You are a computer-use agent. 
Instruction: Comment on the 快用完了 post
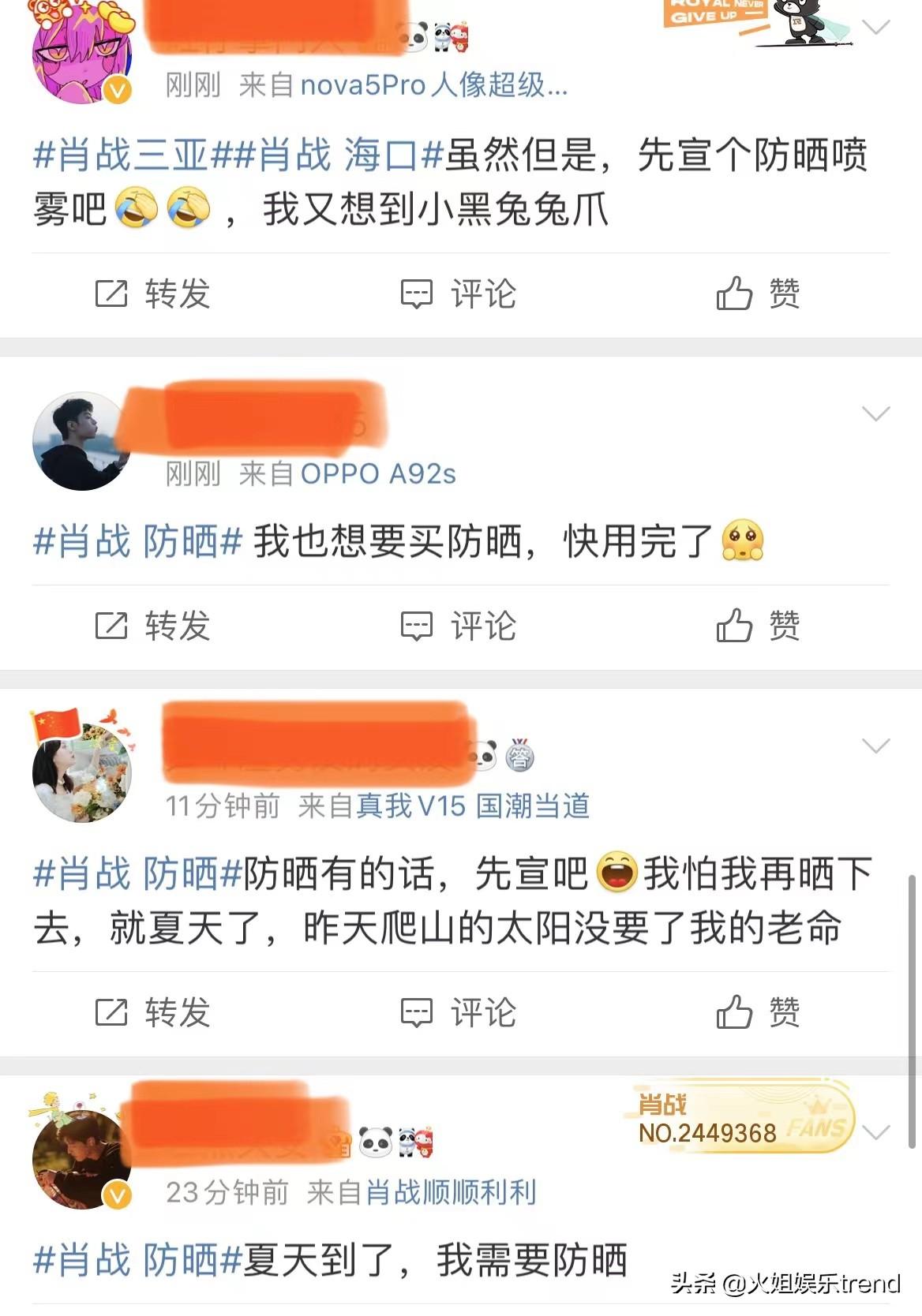pyautogui.click(x=459, y=626)
